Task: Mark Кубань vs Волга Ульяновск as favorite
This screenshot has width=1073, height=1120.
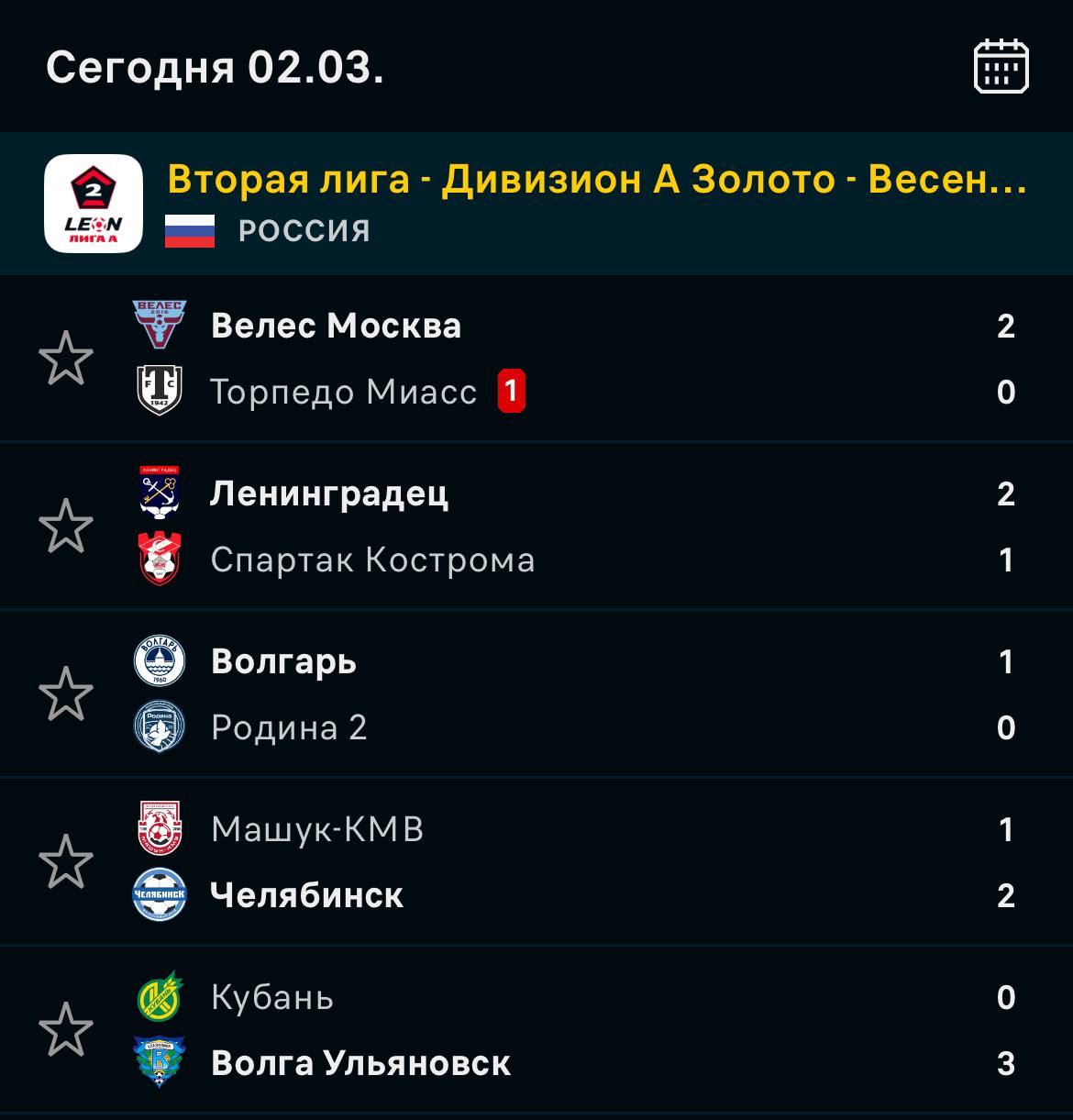Action: 66,1030
